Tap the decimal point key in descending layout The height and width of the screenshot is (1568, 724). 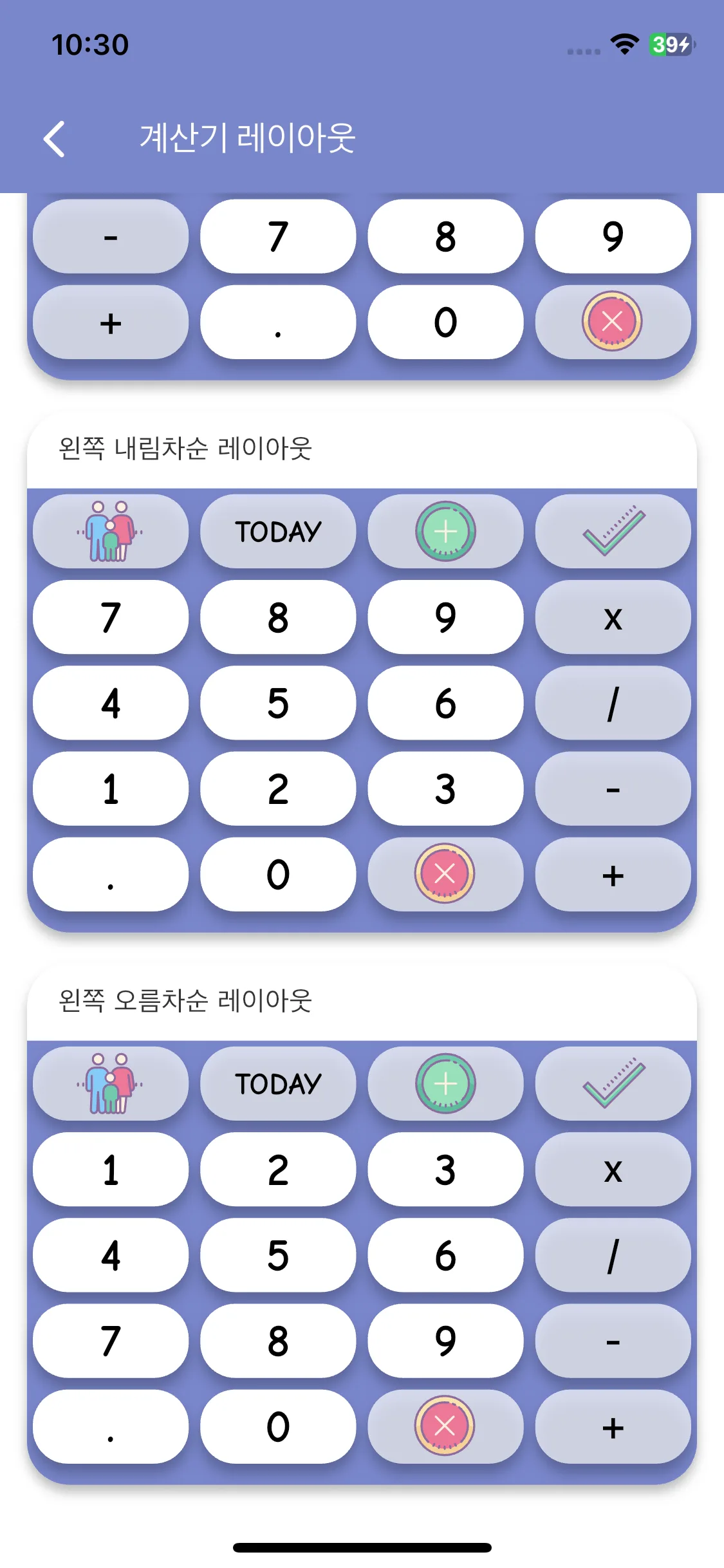(x=109, y=873)
